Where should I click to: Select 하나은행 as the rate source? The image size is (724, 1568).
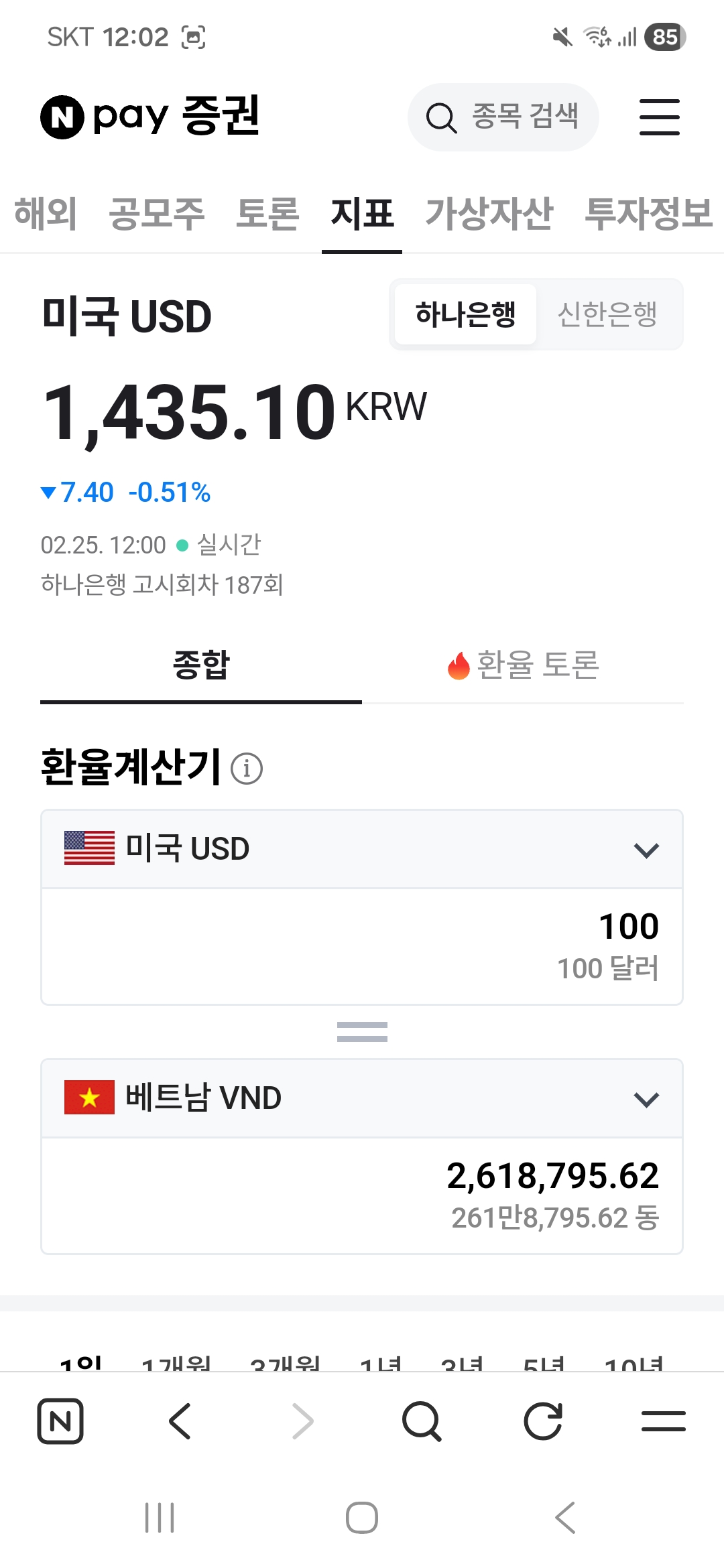tap(466, 314)
